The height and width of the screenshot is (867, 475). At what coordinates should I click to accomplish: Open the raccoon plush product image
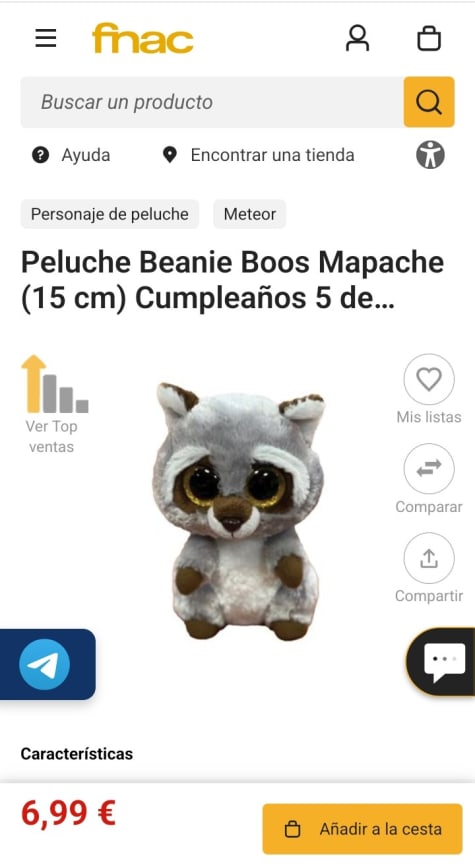[x=238, y=511]
